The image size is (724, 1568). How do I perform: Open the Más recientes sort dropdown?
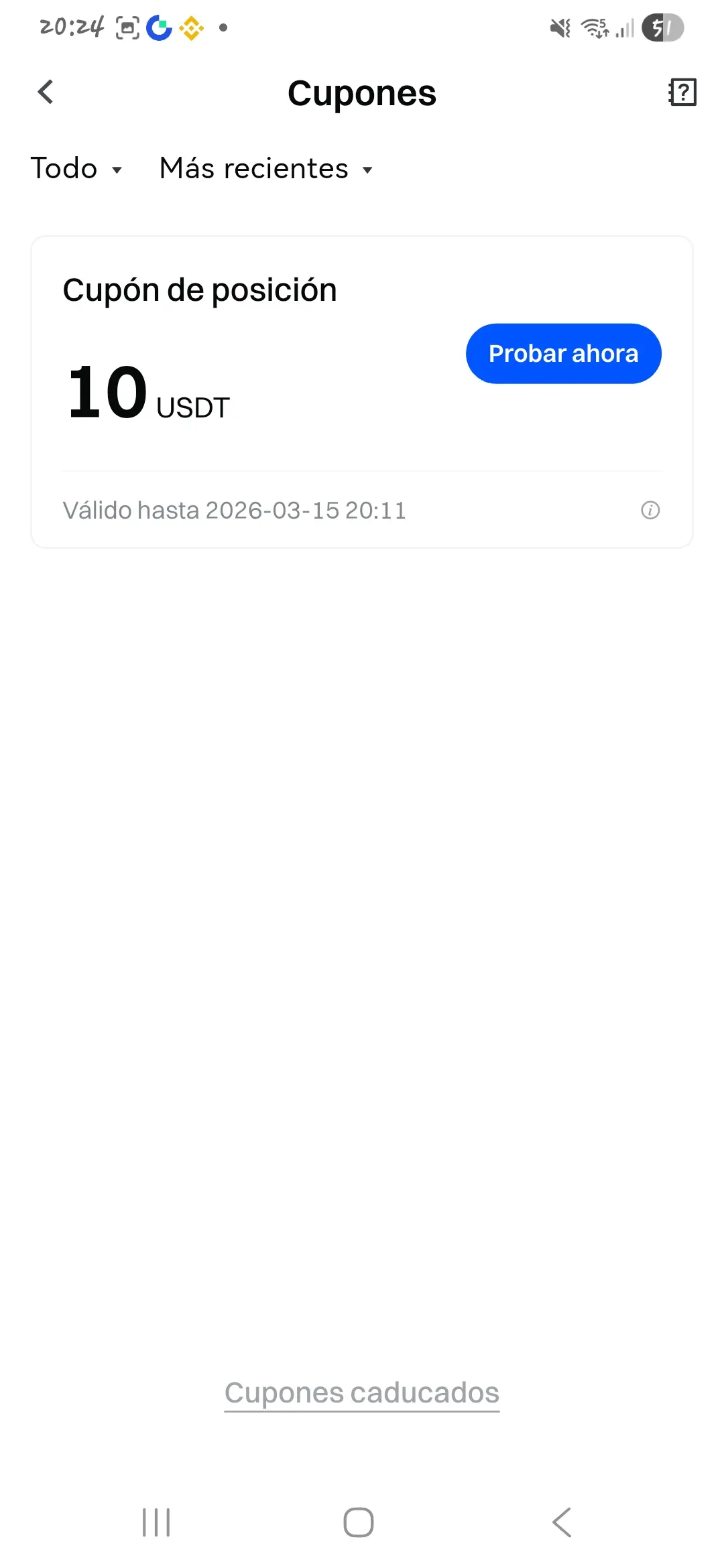[264, 169]
